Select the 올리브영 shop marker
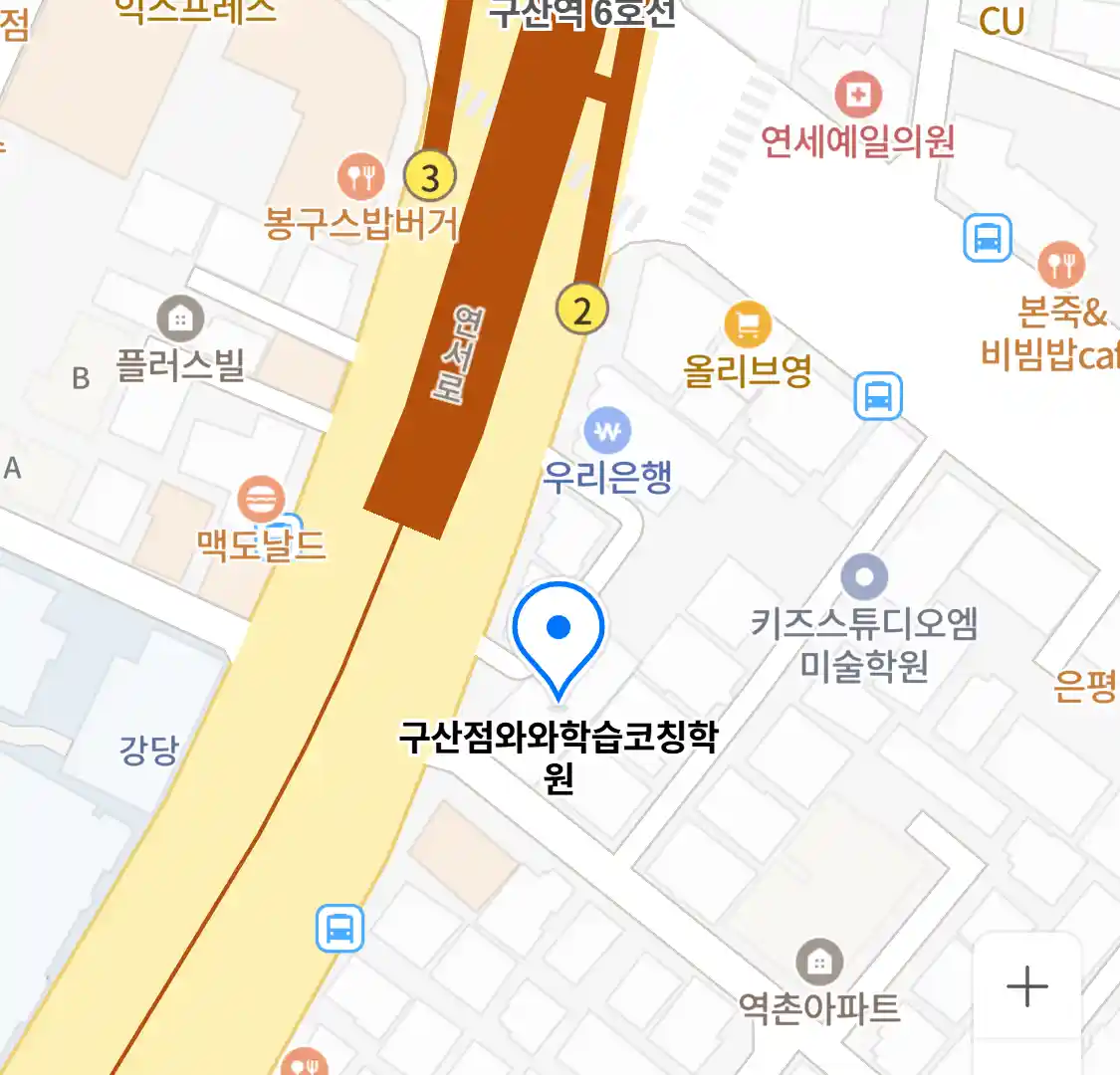This screenshot has height=1075, width=1120. (748, 325)
